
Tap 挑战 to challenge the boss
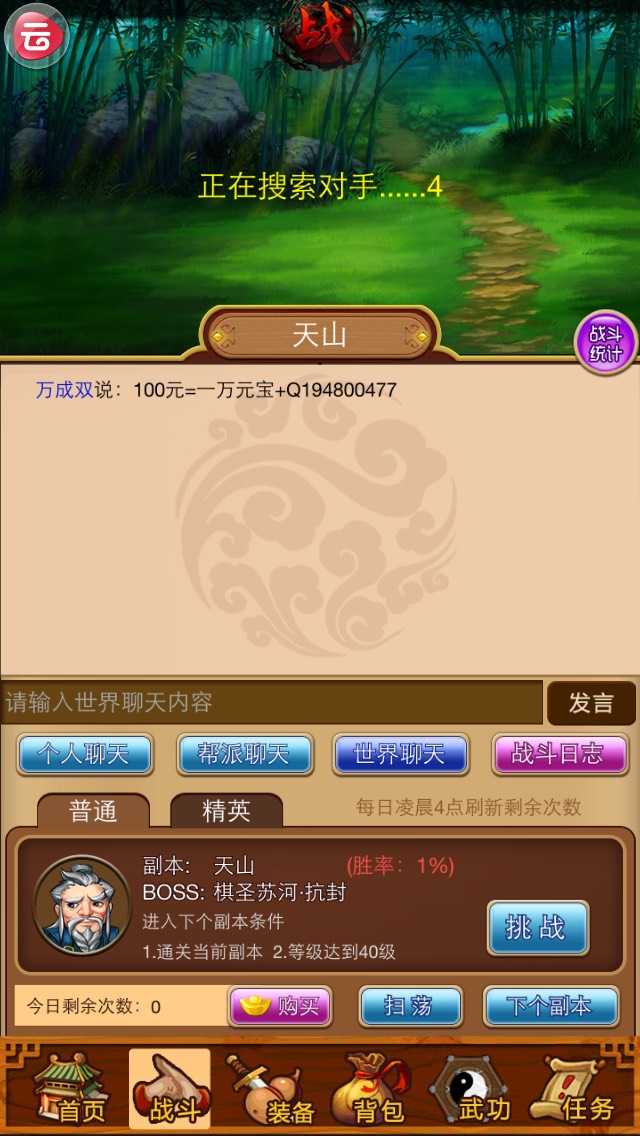click(x=537, y=927)
